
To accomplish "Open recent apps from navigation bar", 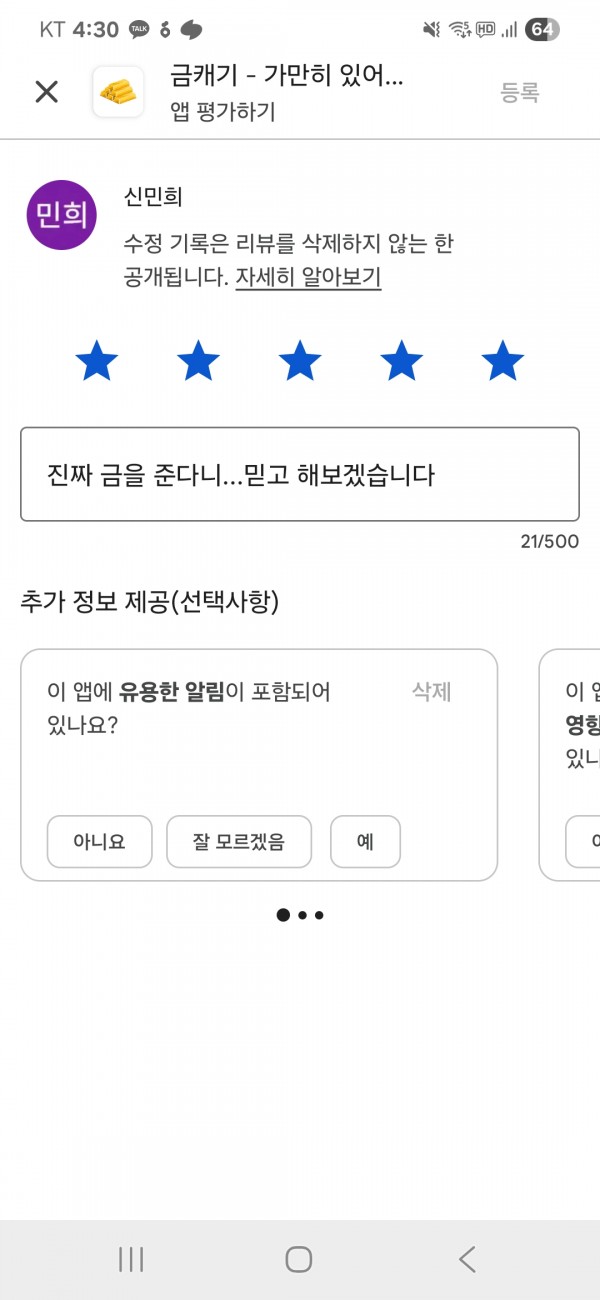I will [x=131, y=1259].
